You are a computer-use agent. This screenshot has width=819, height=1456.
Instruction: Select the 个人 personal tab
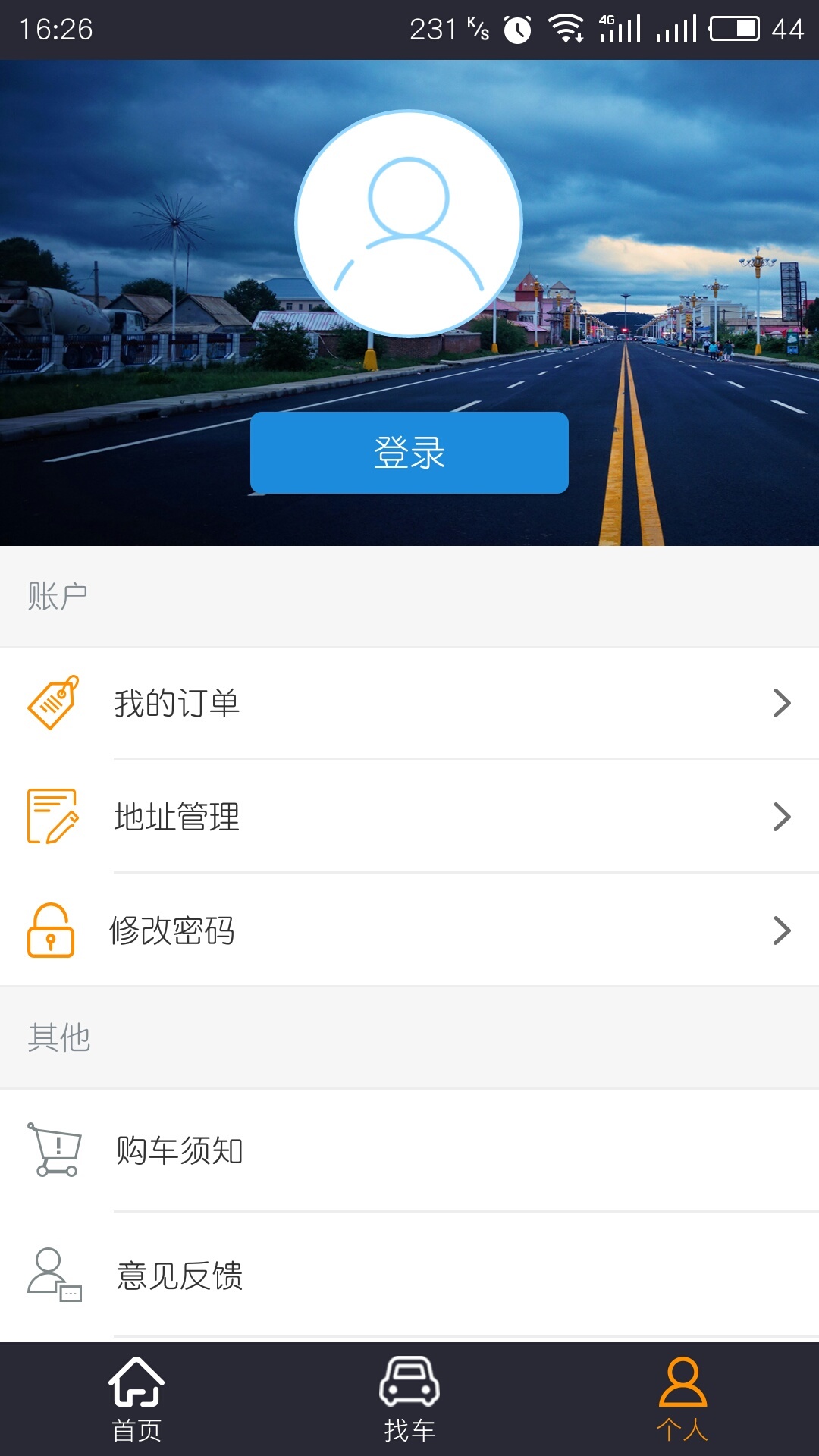pyautogui.click(x=682, y=1399)
